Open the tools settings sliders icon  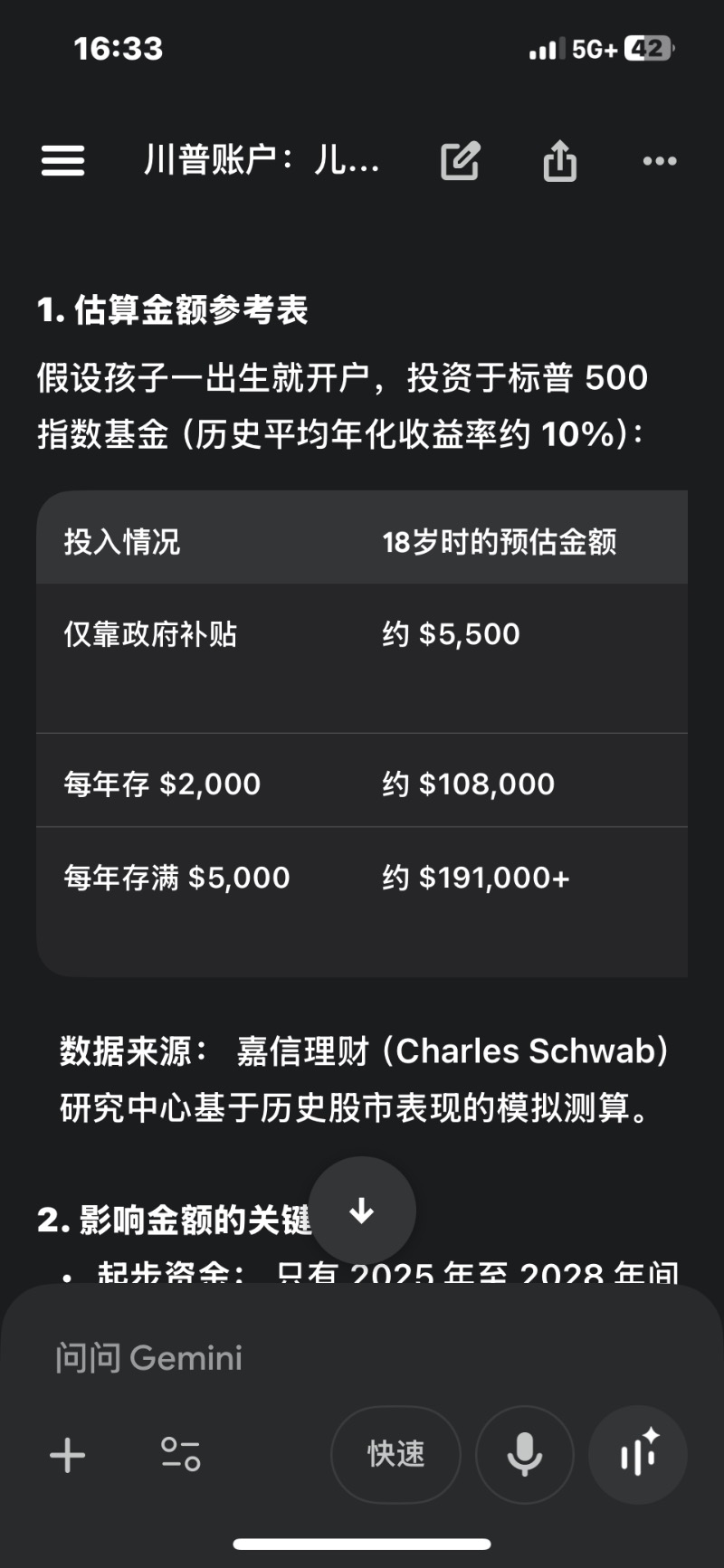point(180,1455)
